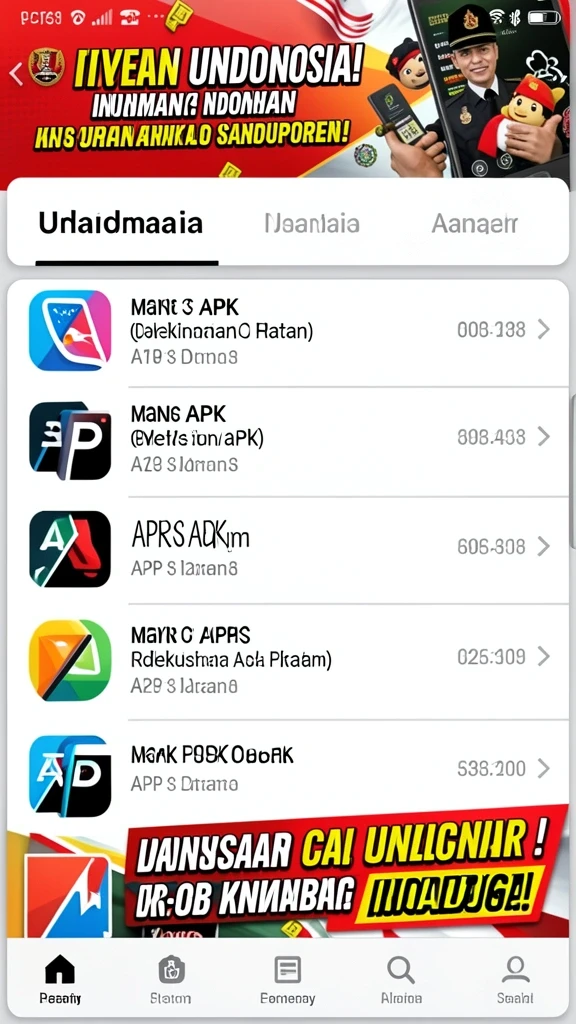The height and width of the screenshot is (1024, 576).
Task: Open the Soalal profile tab
Action: (x=515, y=978)
